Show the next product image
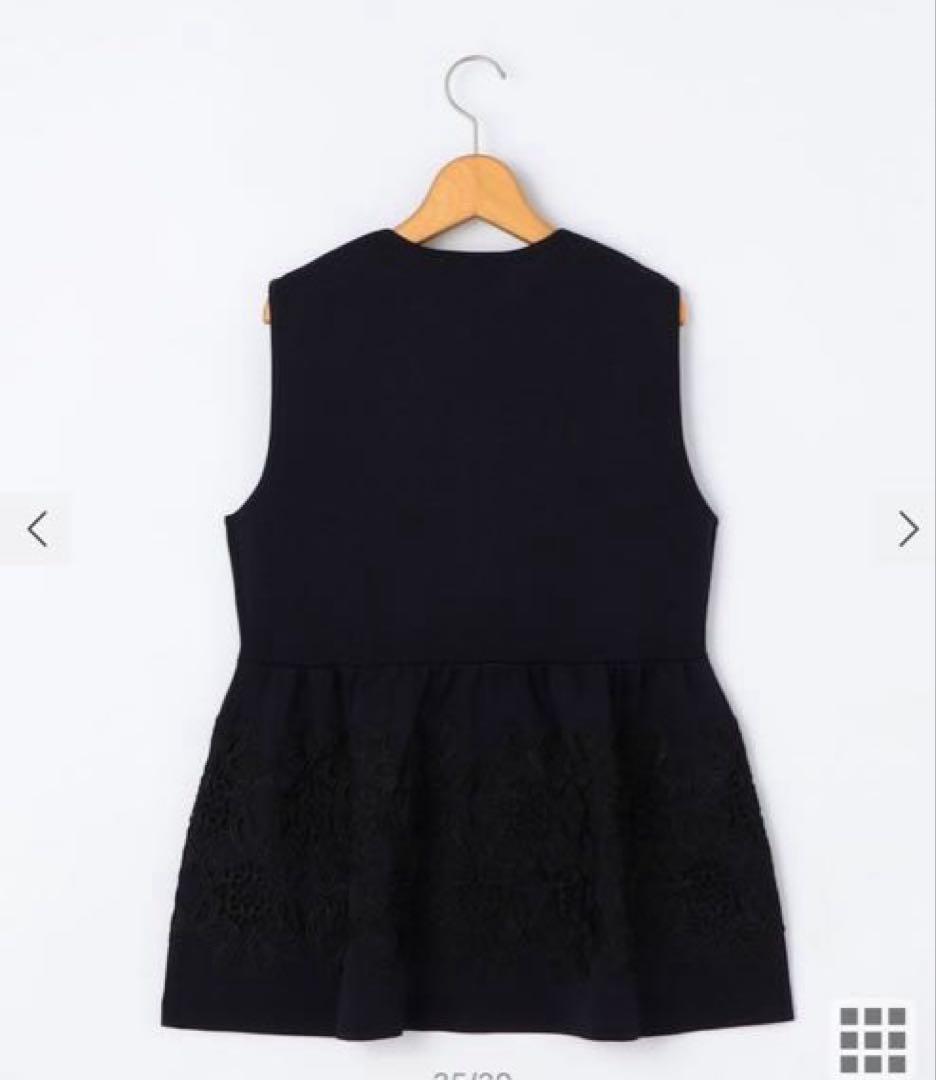 [907, 529]
